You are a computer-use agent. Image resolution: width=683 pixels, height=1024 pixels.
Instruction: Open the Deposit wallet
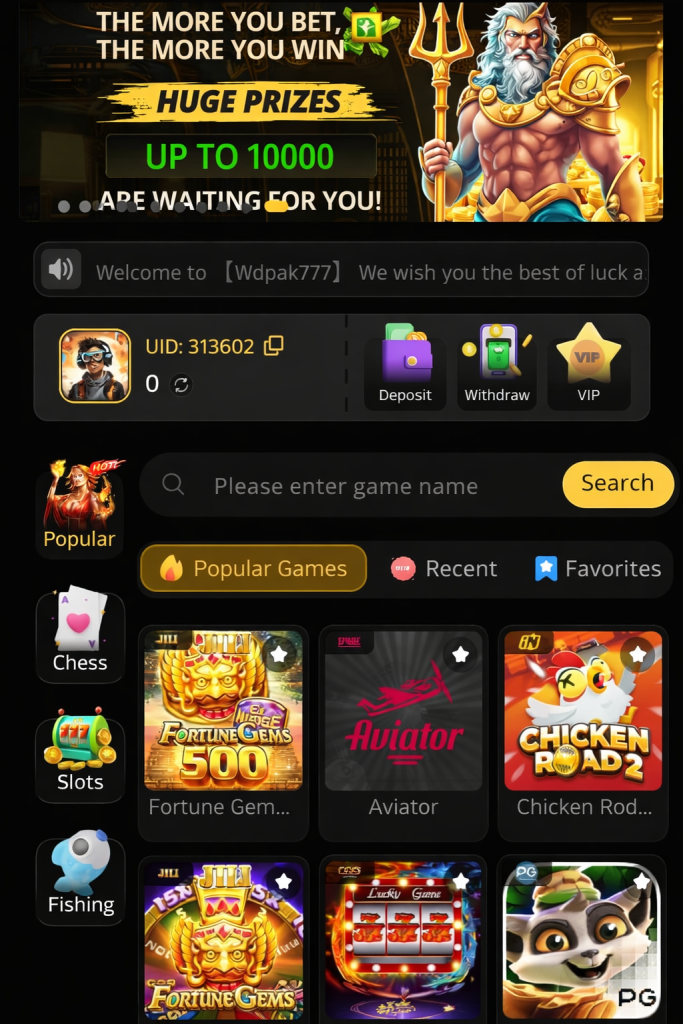pyautogui.click(x=405, y=364)
